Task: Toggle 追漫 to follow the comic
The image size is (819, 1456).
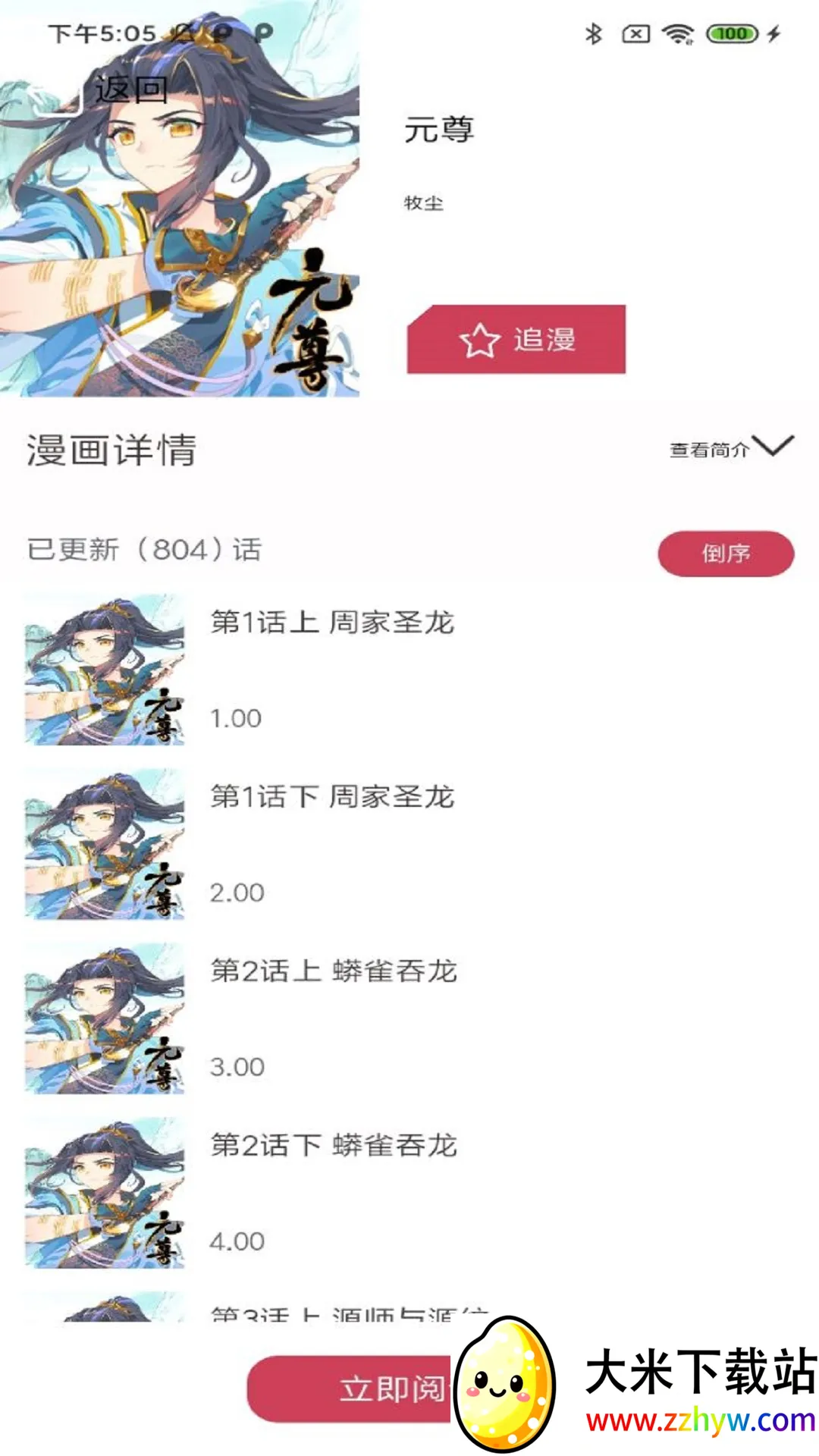Action: (517, 340)
